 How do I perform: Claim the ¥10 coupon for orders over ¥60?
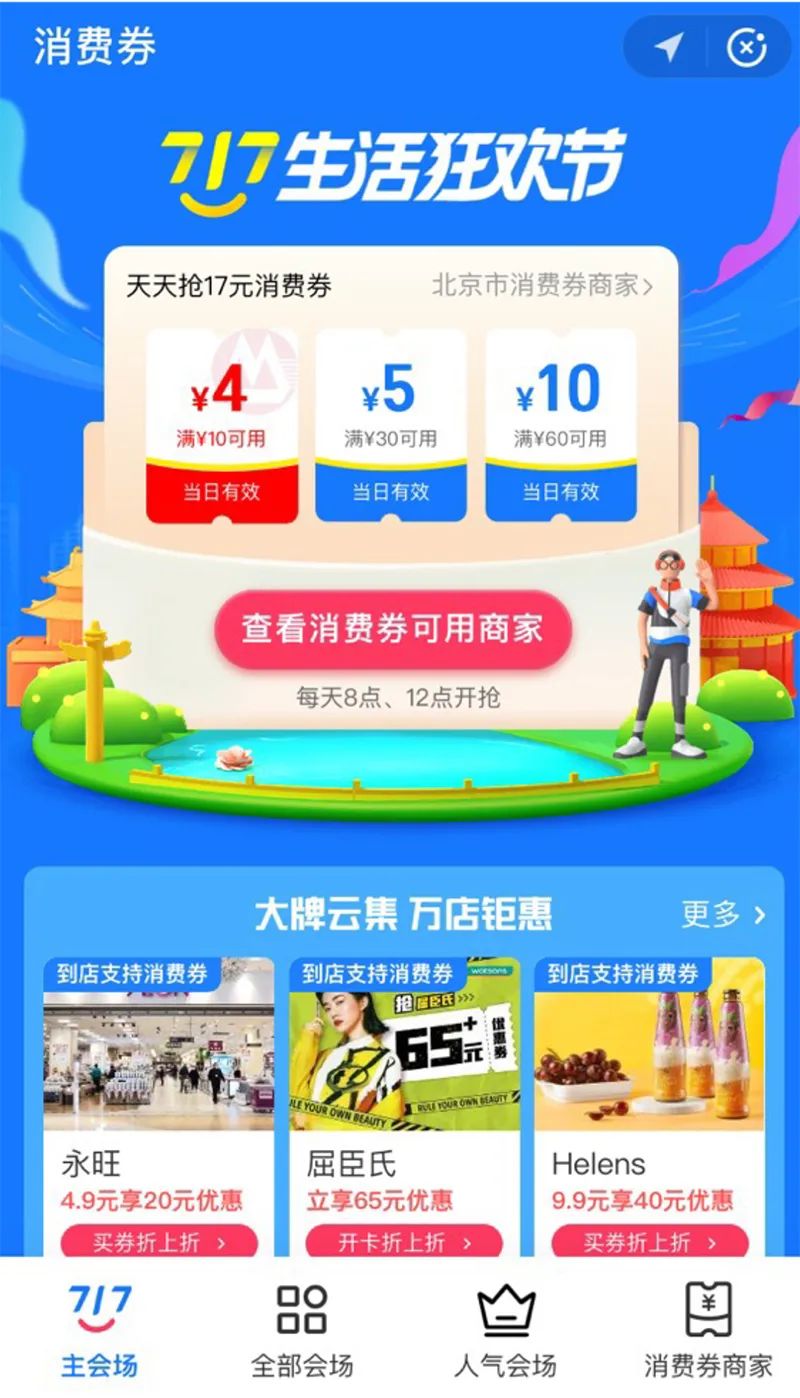pos(560,425)
